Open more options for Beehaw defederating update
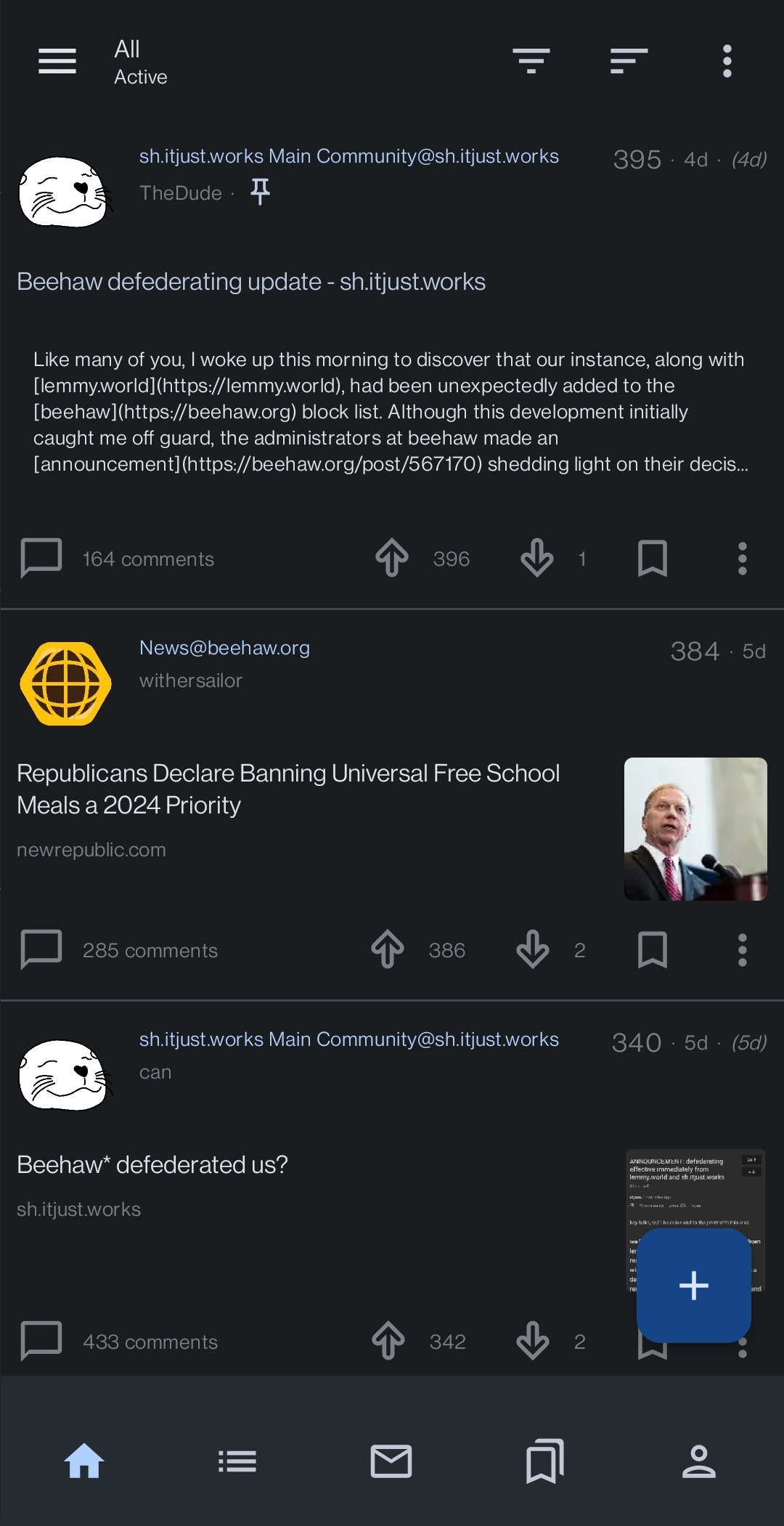Viewport: 784px width, 1526px height. (742, 559)
